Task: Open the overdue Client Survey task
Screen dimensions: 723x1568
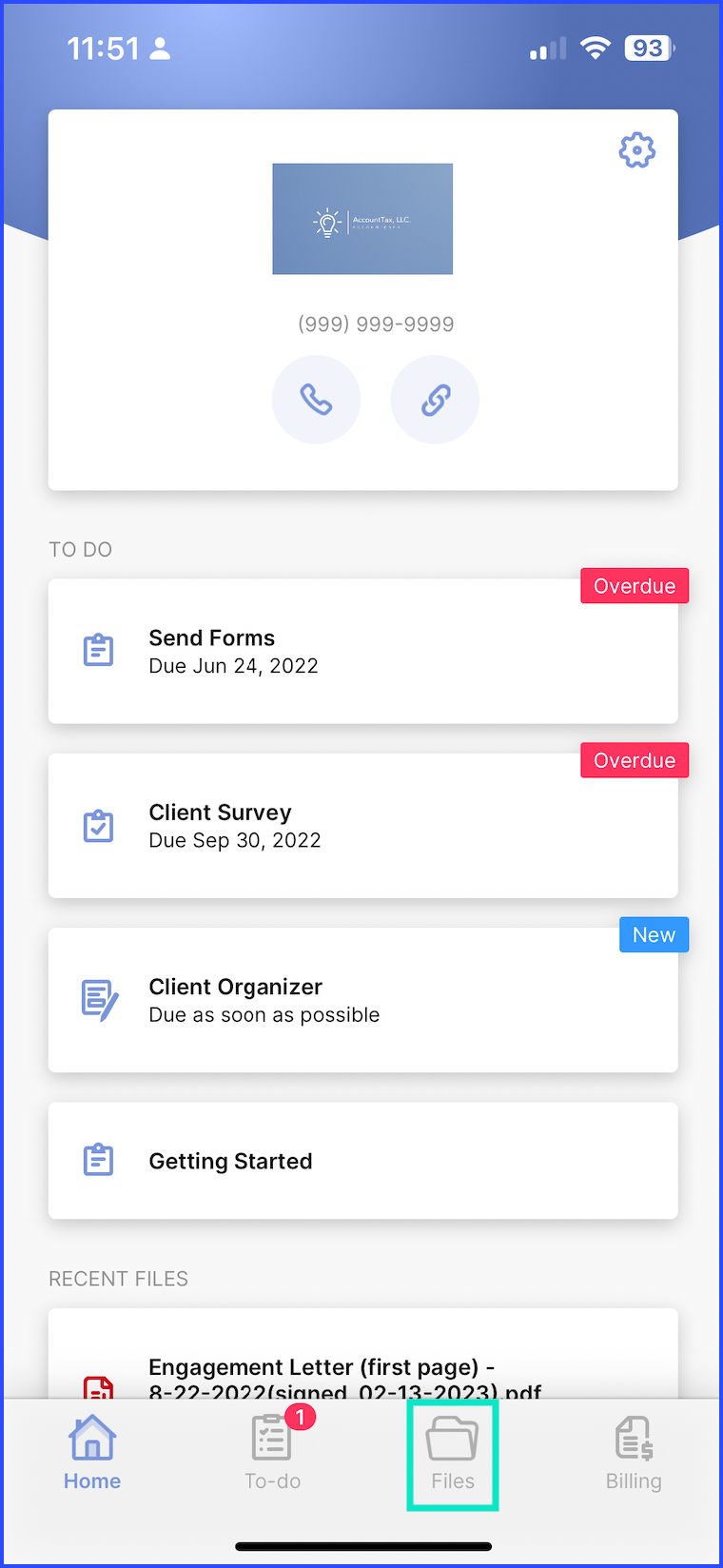Action: (362, 826)
